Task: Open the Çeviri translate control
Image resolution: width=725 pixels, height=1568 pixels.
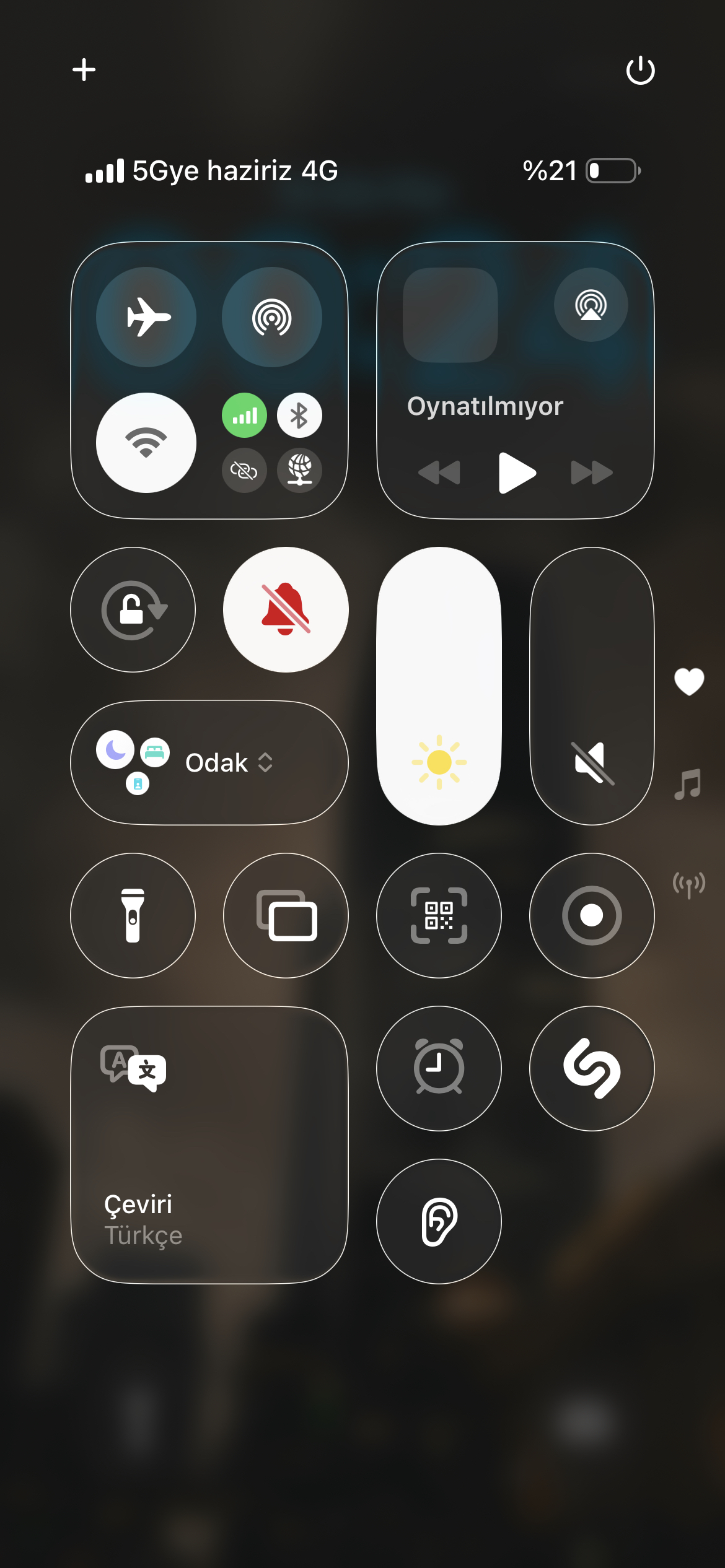Action: (209, 1144)
